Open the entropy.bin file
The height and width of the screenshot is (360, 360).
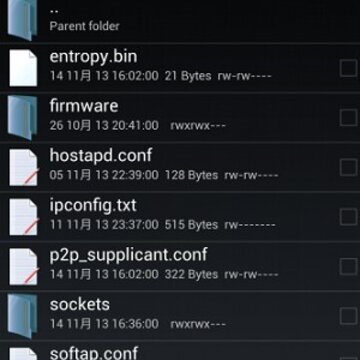[x=180, y=67]
